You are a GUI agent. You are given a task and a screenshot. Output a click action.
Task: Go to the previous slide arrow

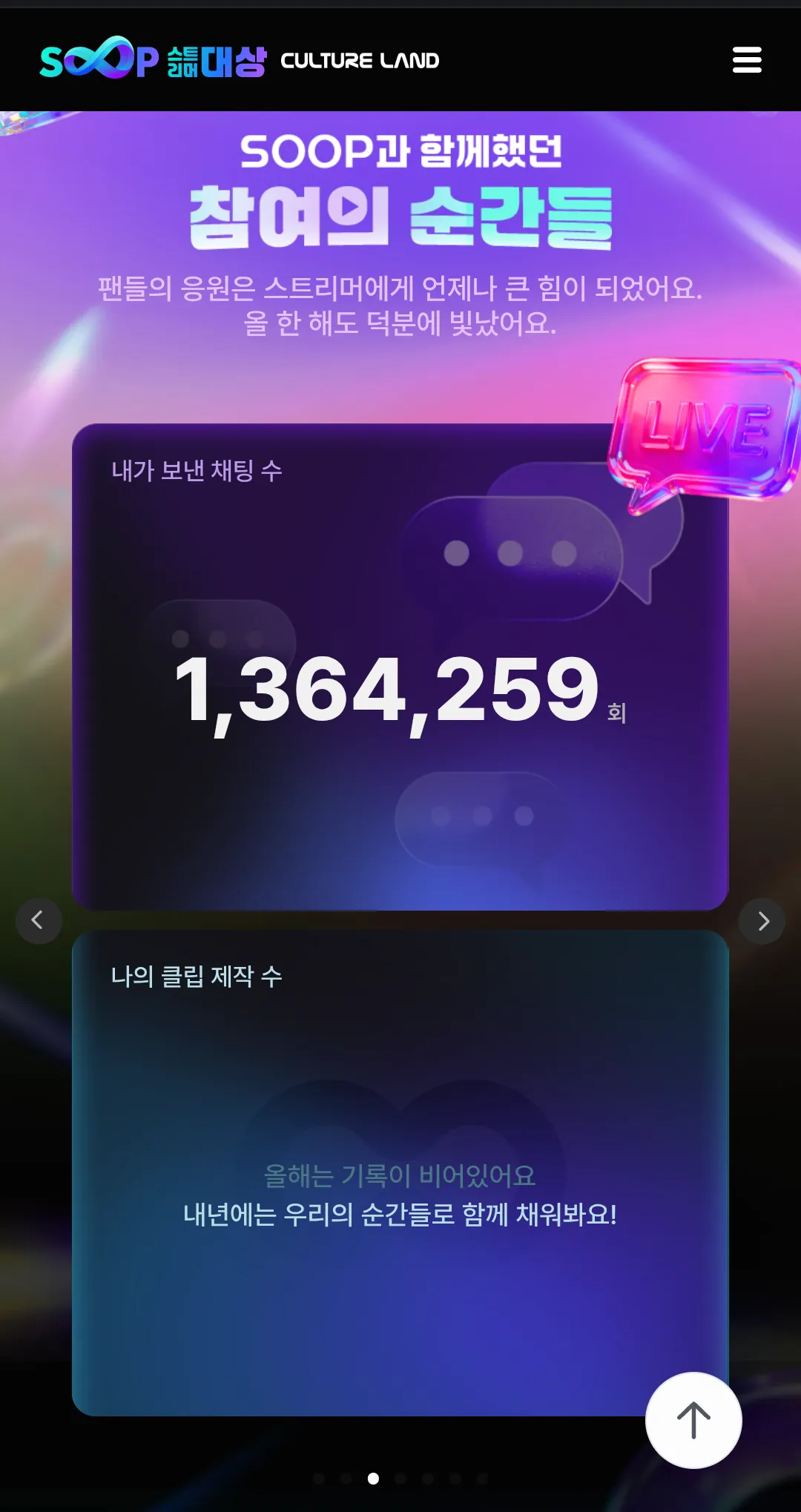(x=39, y=921)
